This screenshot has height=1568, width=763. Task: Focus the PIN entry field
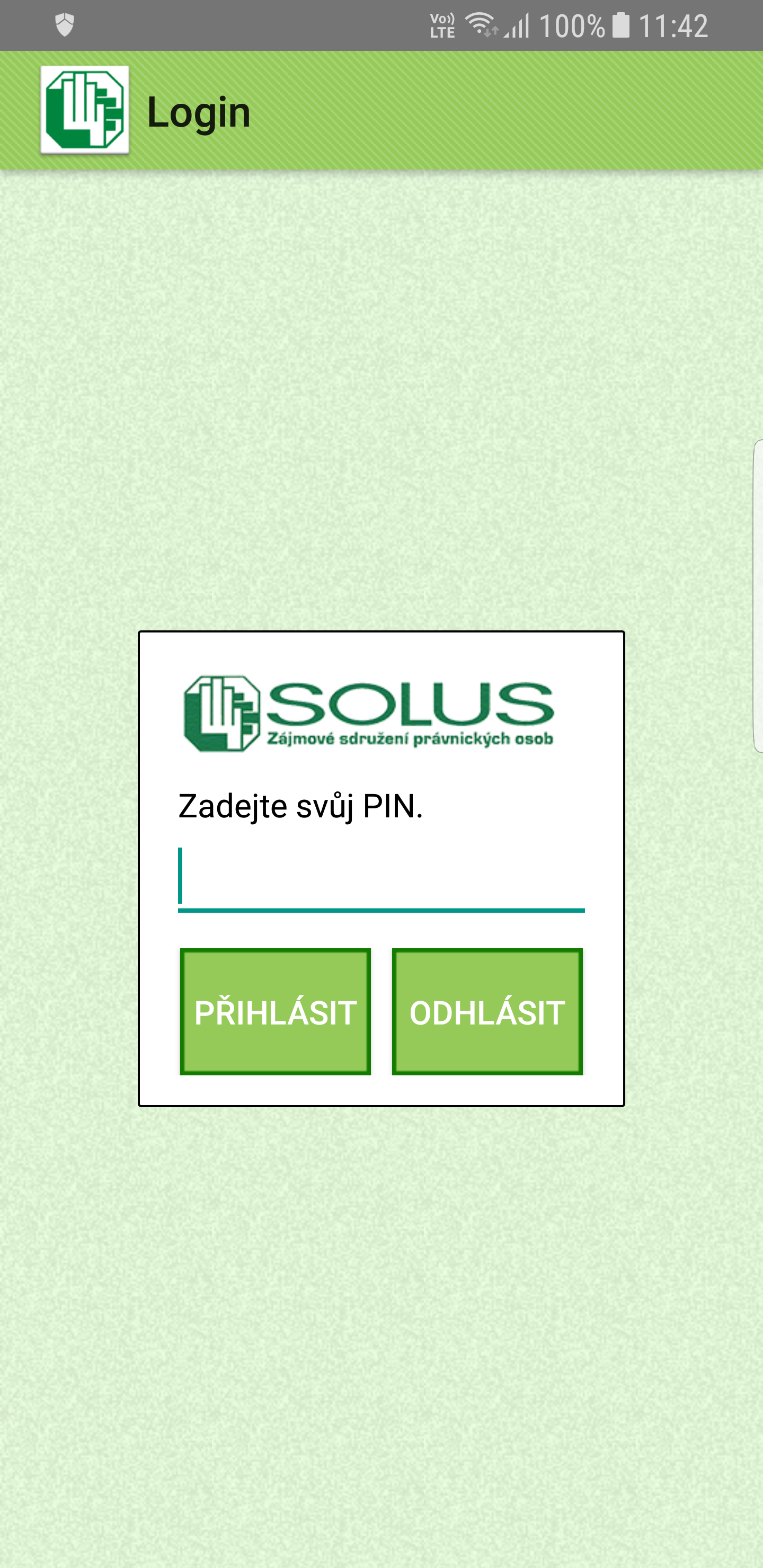coord(381,878)
